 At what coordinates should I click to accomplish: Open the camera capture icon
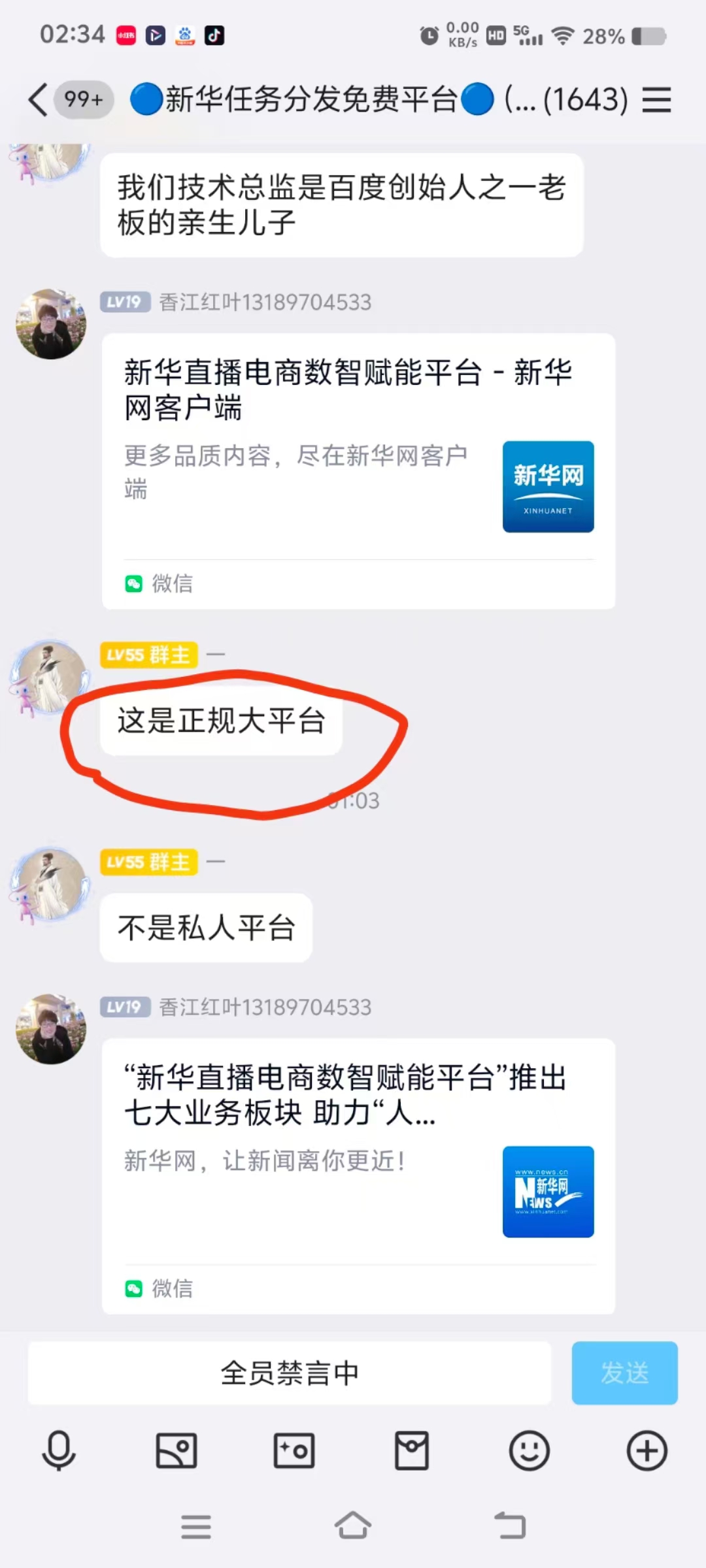(294, 1451)
